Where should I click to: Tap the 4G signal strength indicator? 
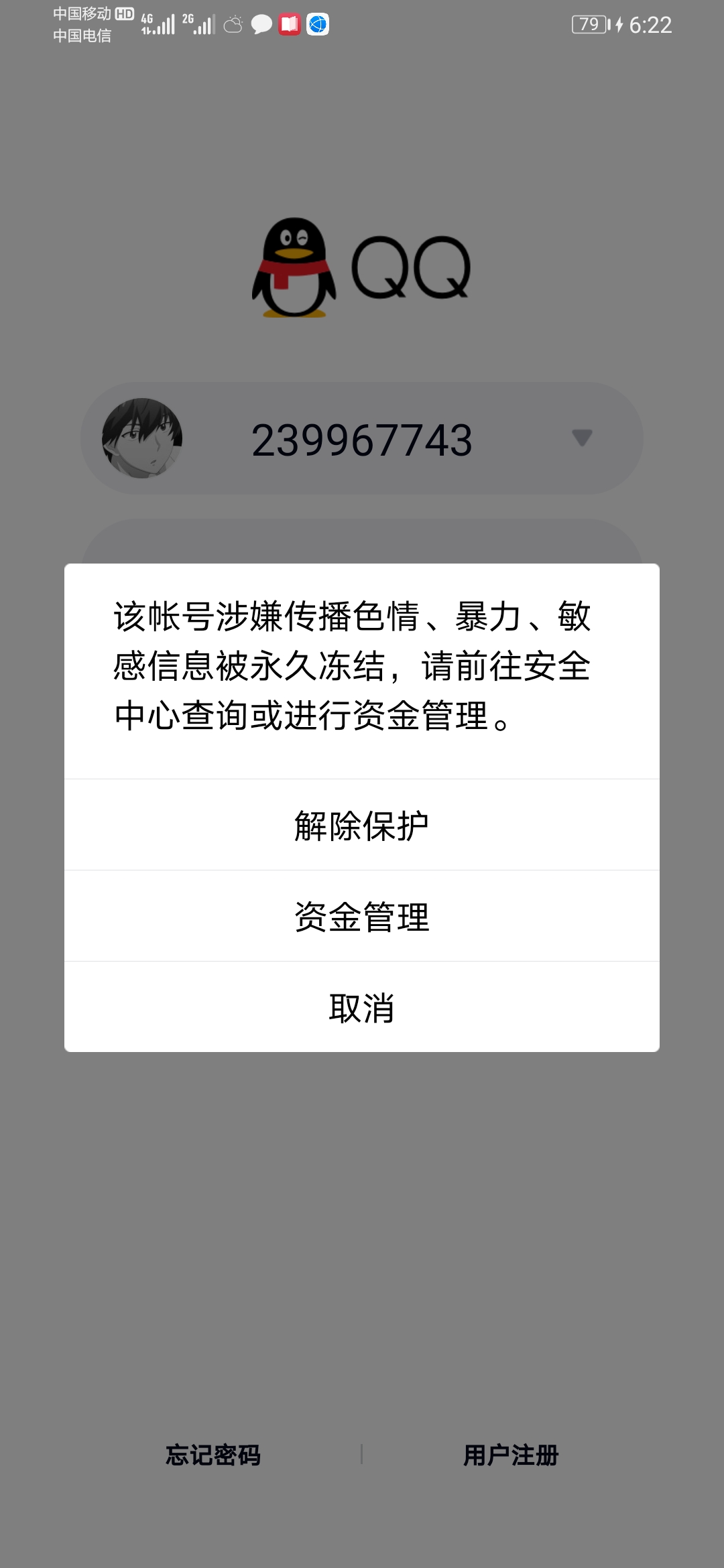click(x=158, y=23)
